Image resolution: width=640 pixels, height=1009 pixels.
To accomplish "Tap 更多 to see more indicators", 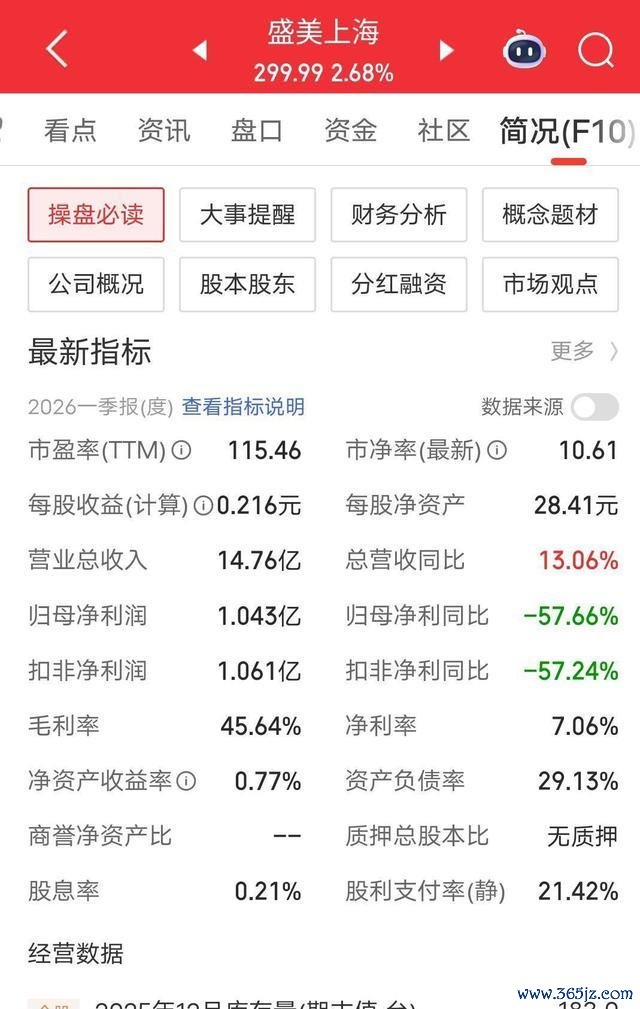I will pyautogui.click(x=584, y=351).
